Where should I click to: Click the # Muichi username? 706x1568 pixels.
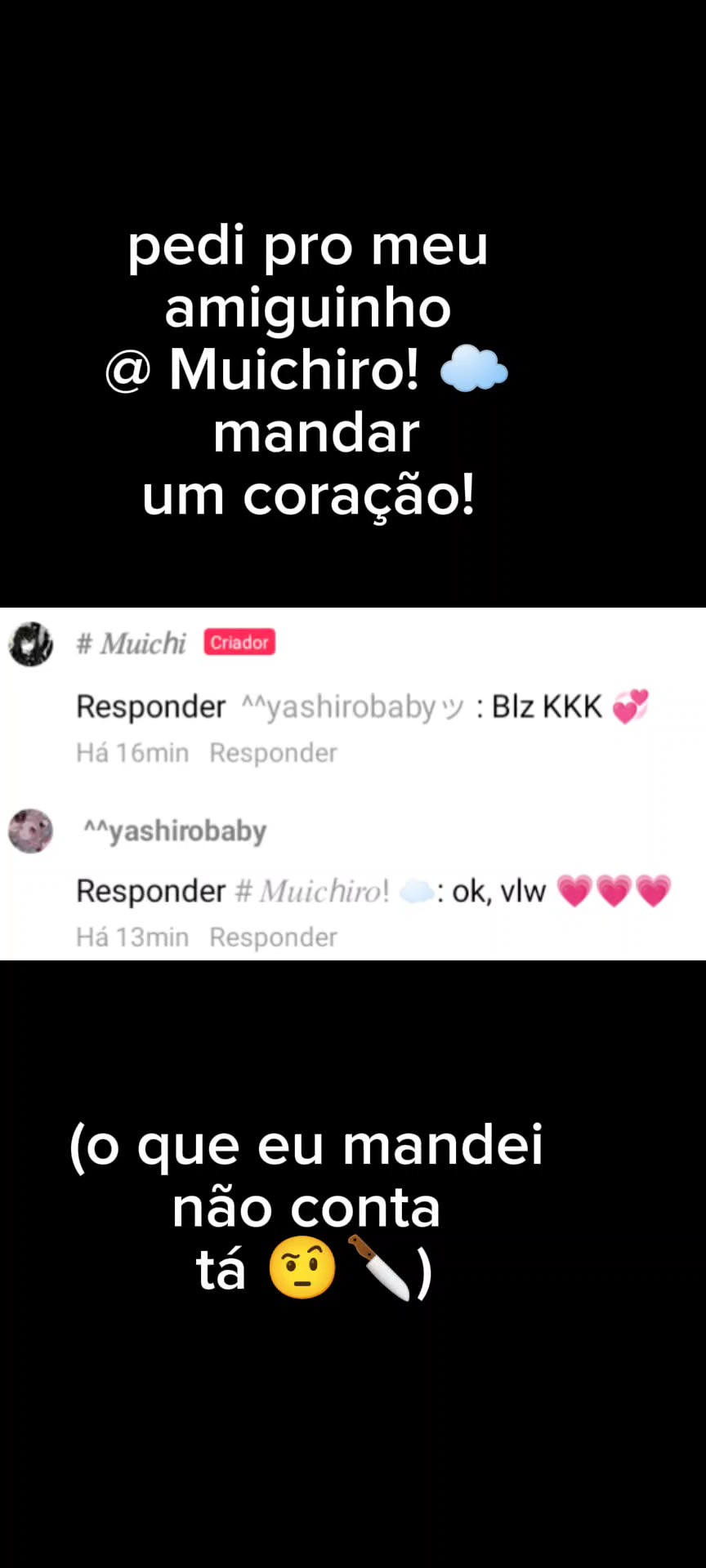click(131, 644)
